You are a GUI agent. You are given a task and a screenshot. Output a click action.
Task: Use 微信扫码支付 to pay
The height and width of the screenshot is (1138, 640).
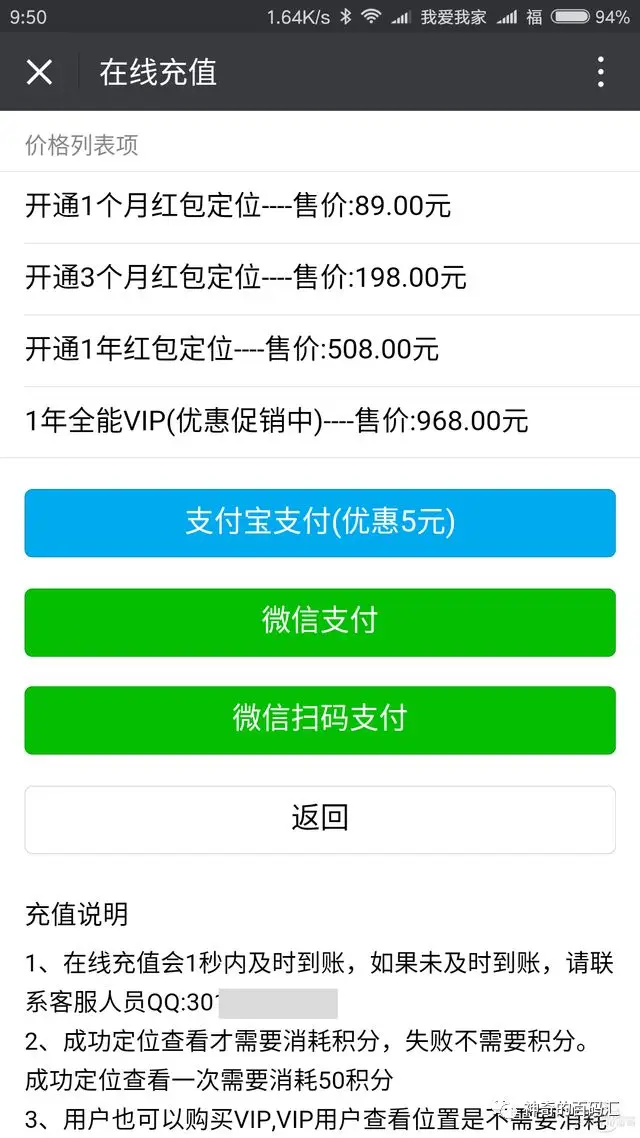point(320,720)
